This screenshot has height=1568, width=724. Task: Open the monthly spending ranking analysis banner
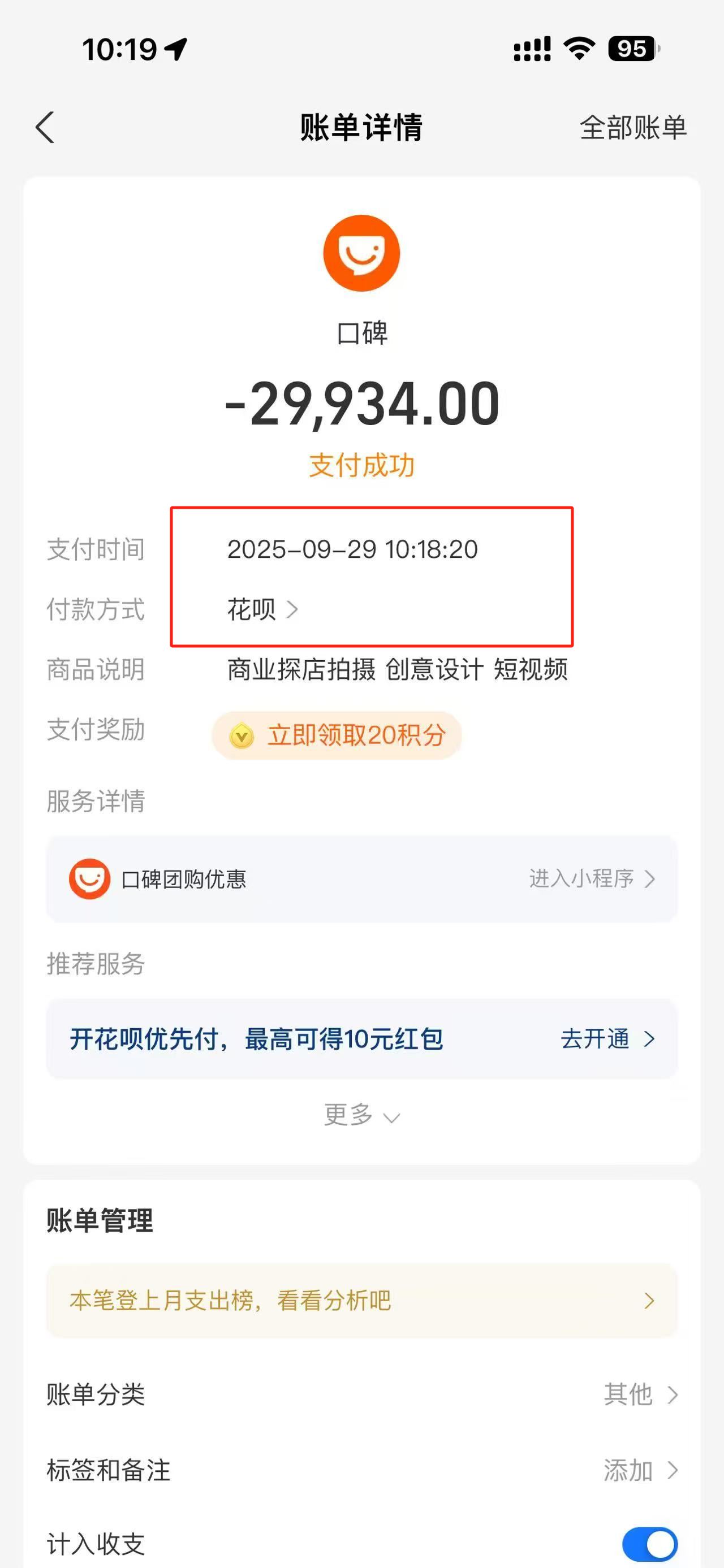click(361, 1301)
